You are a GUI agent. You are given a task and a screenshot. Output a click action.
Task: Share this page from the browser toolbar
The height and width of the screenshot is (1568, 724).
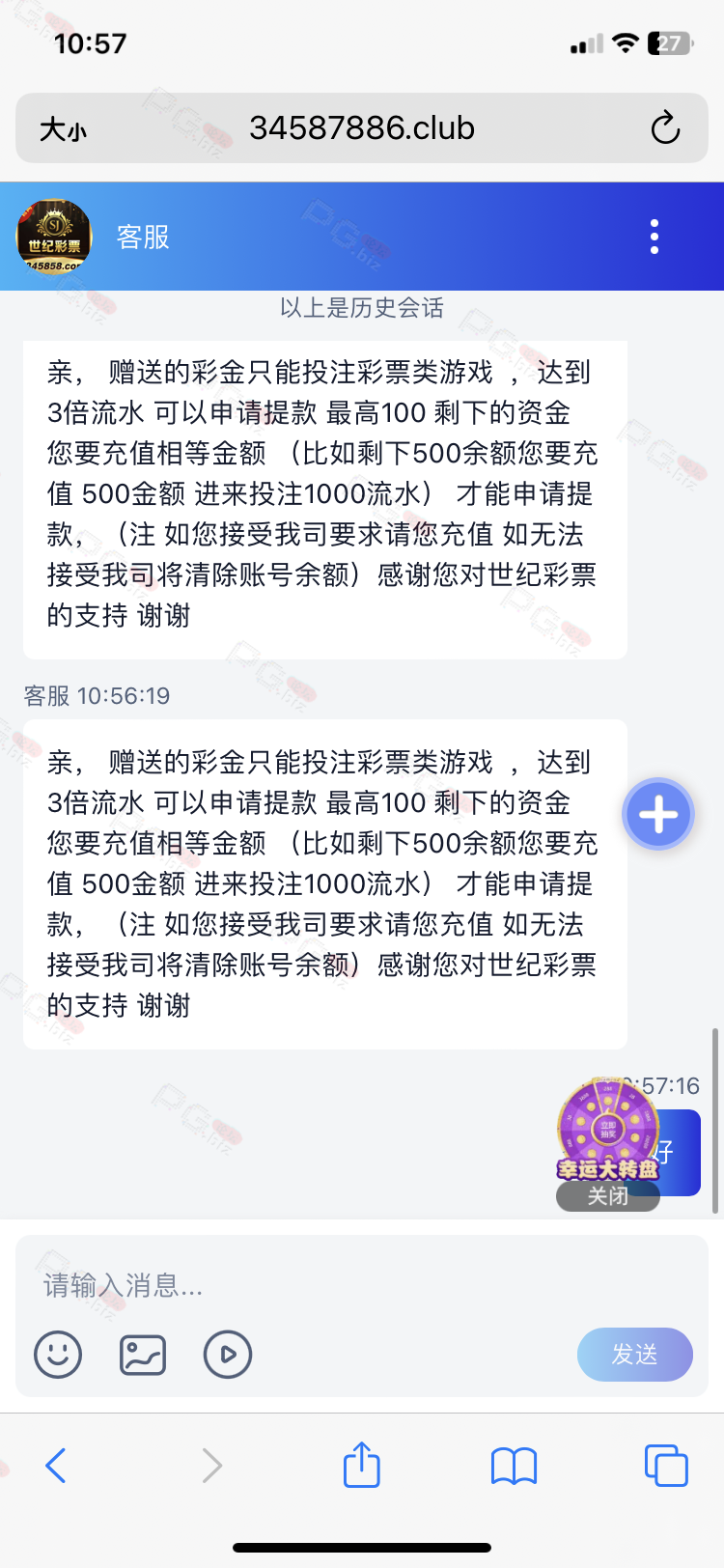click(x=362, y=1464)
